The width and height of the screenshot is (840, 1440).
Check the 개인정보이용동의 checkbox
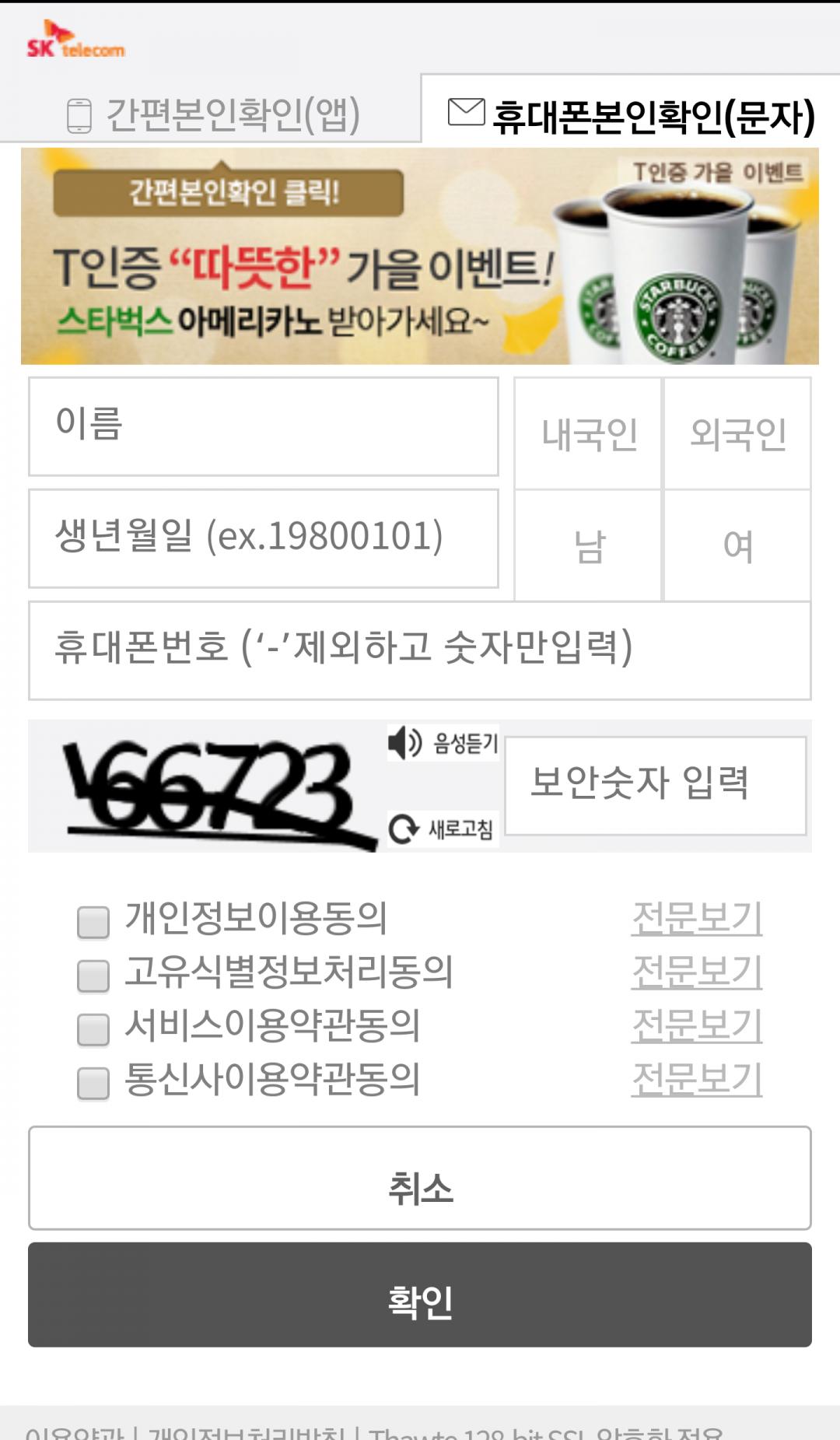coord(93,922)
